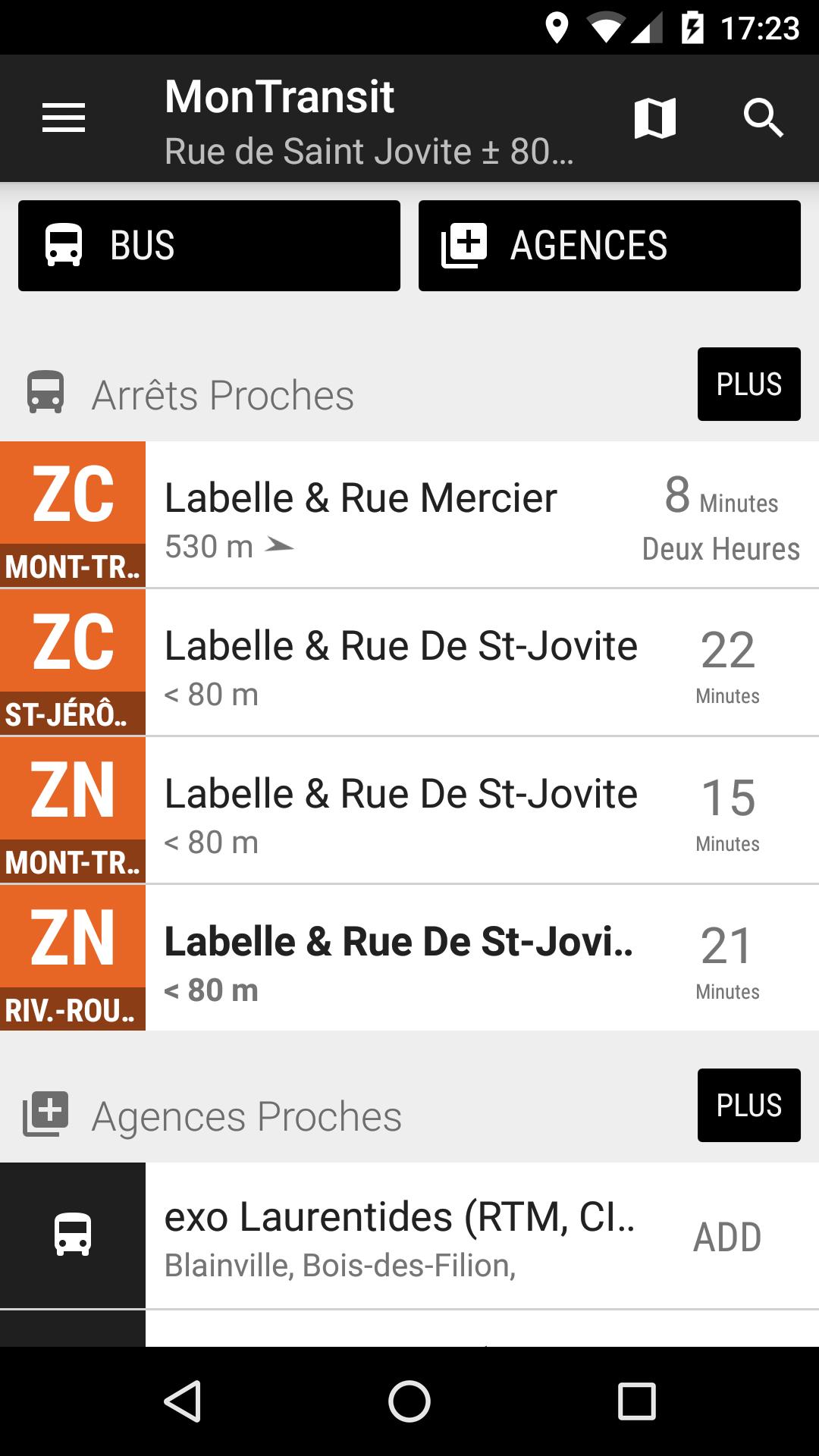Open ZN Riv.-Rou stop, 21 minutes

pyautogui.click(x=409, y=958)
